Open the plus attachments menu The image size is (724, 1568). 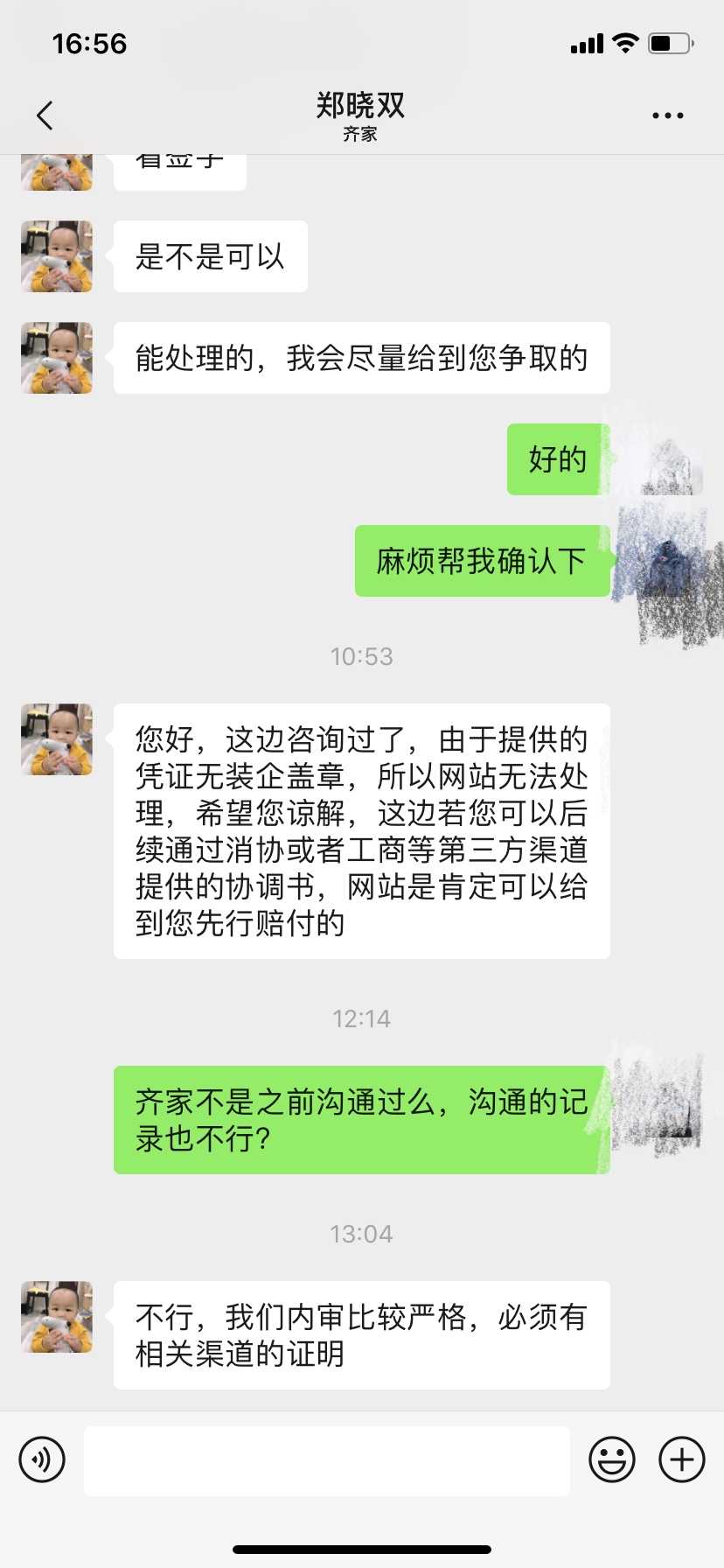682,1459
